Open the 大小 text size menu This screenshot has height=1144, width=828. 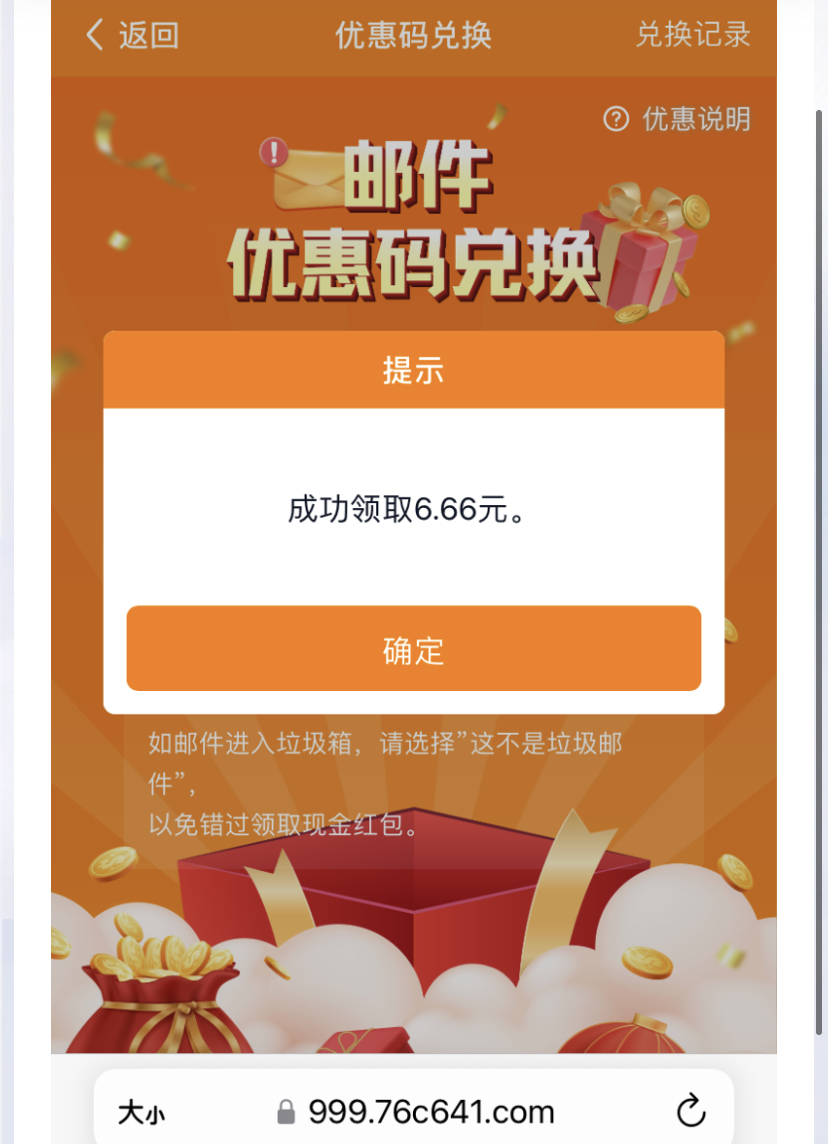(x=141, y=1112)
